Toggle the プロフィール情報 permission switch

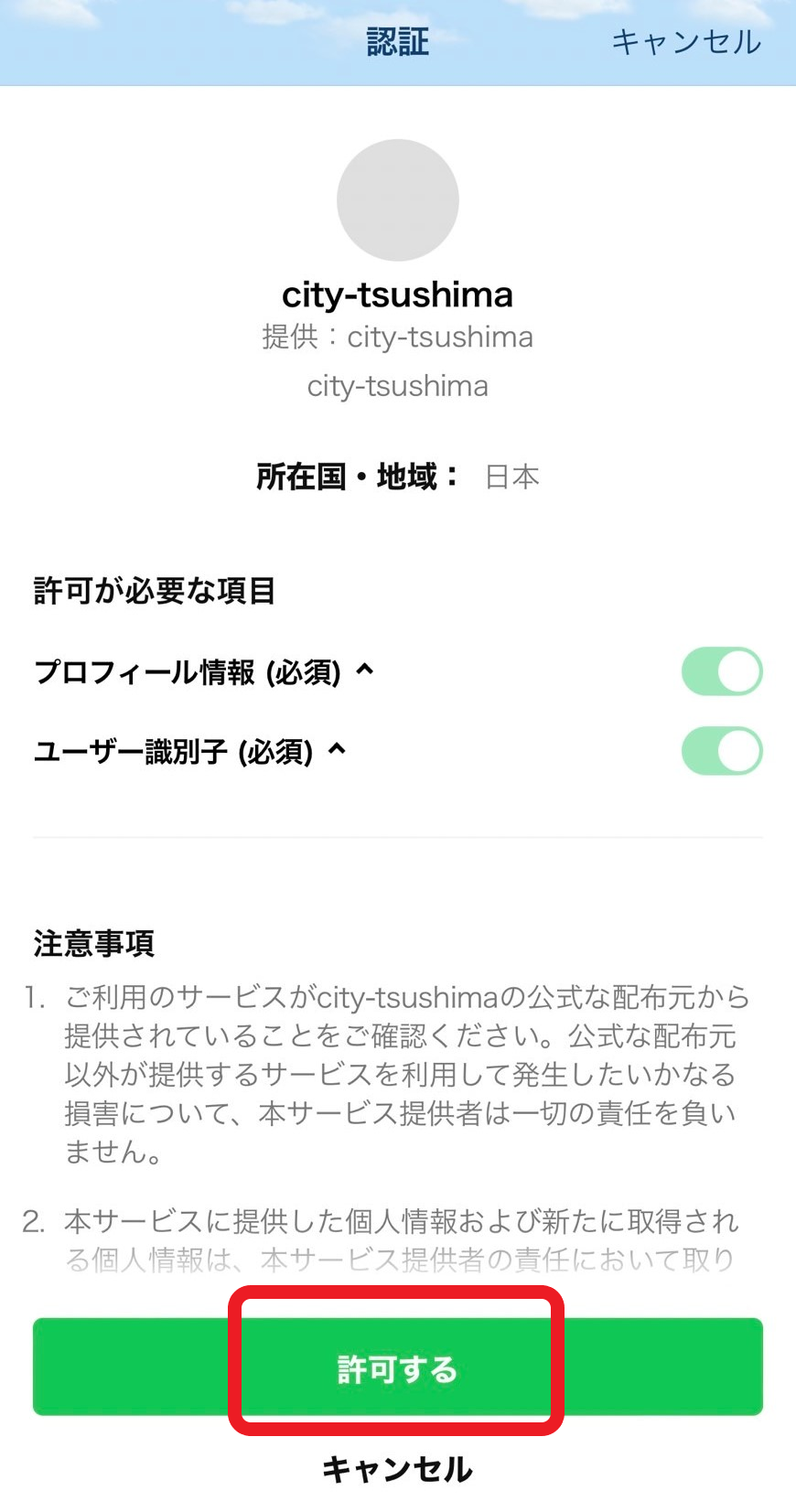pyautogui.click(x=722, y=671)
